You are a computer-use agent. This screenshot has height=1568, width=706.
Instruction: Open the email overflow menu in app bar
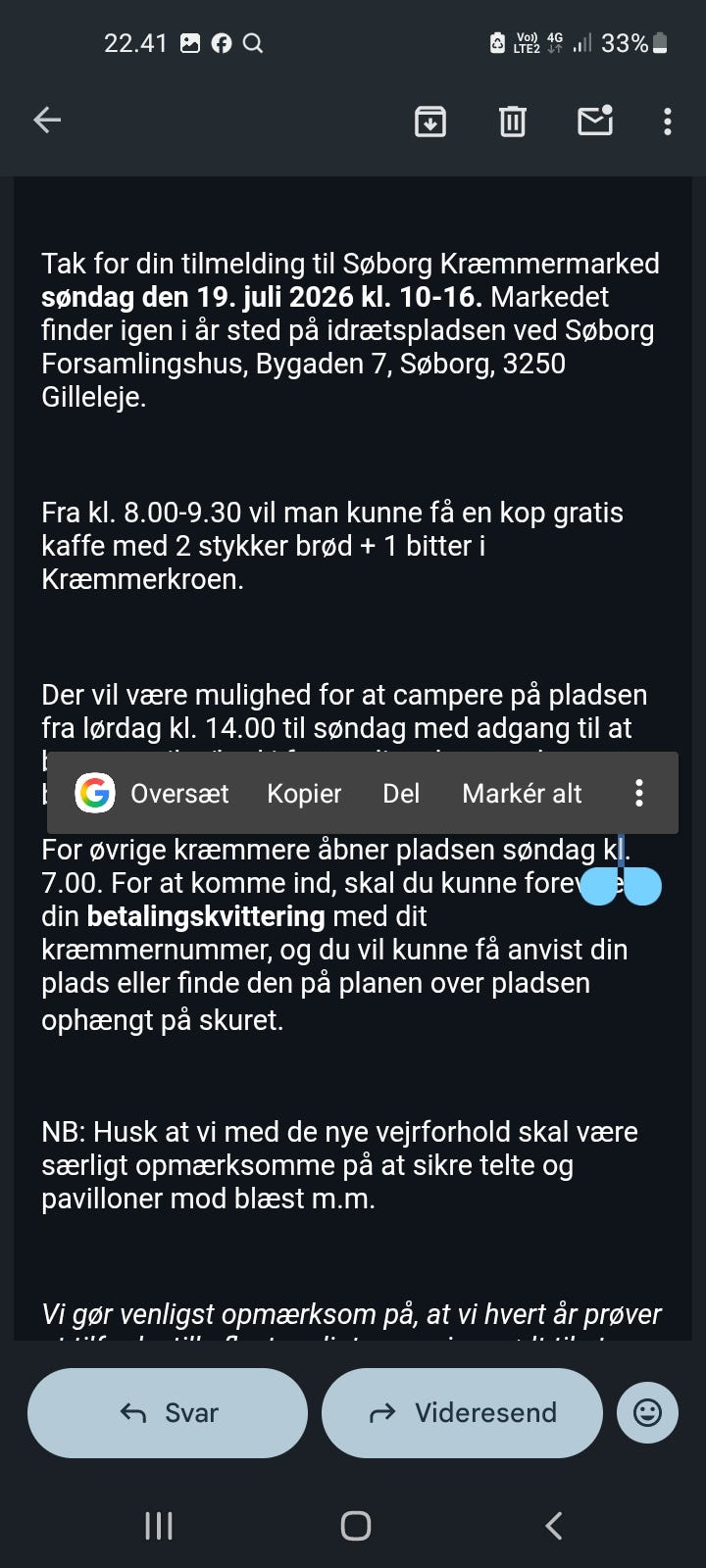668,122
